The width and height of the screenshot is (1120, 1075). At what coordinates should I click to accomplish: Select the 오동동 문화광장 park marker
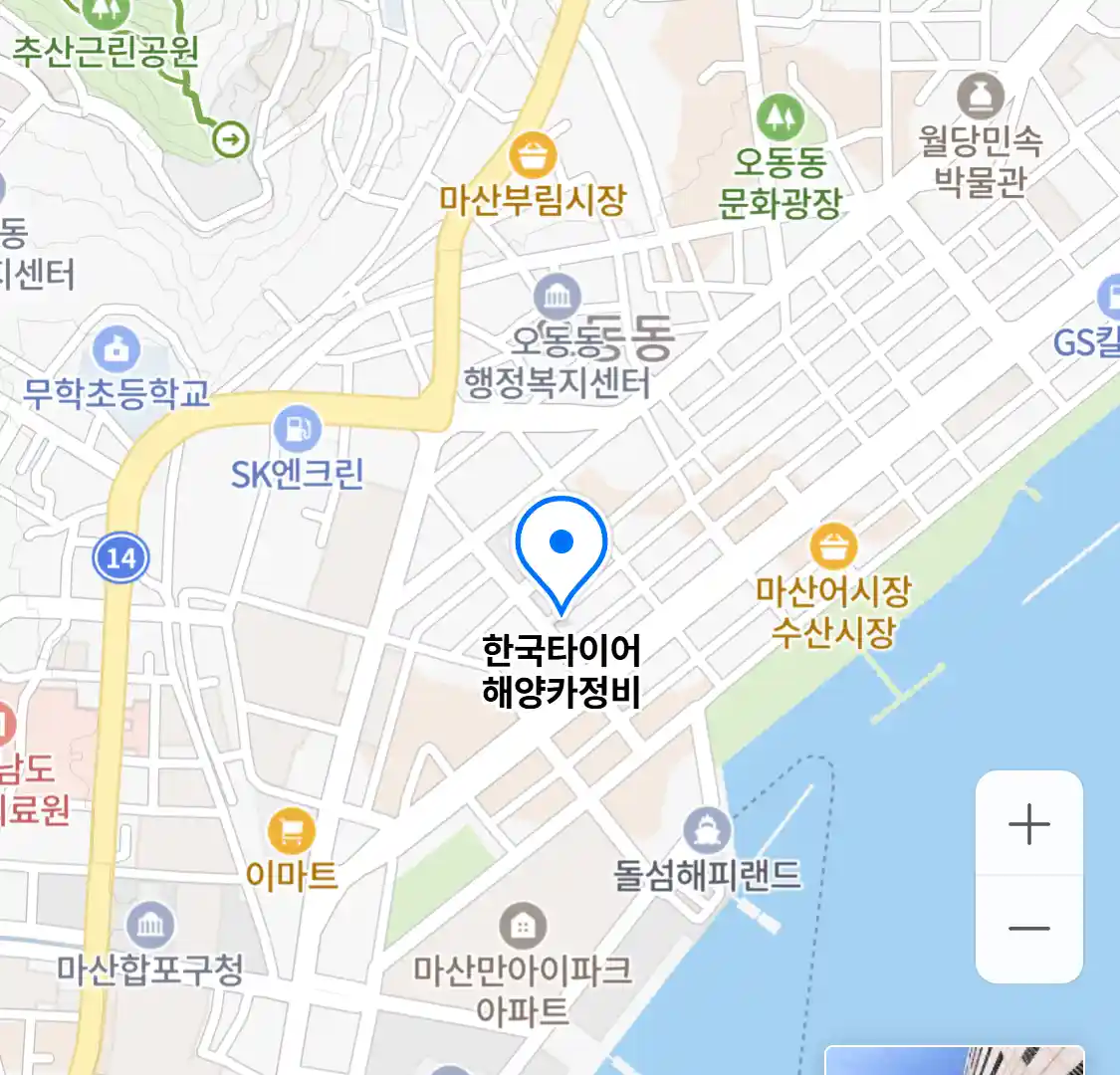(781, 118)
